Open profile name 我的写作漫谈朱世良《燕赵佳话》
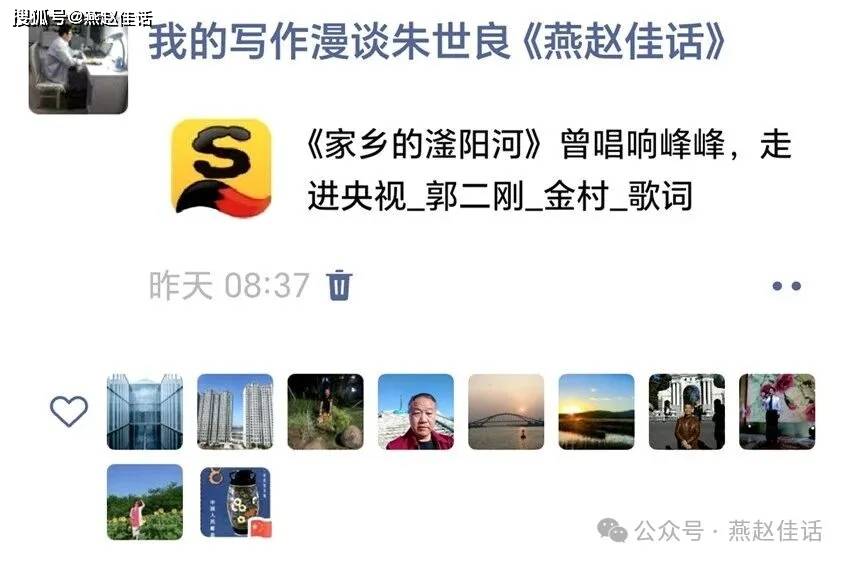This screenshot has height=565, width=850. [x=436, y=42]
